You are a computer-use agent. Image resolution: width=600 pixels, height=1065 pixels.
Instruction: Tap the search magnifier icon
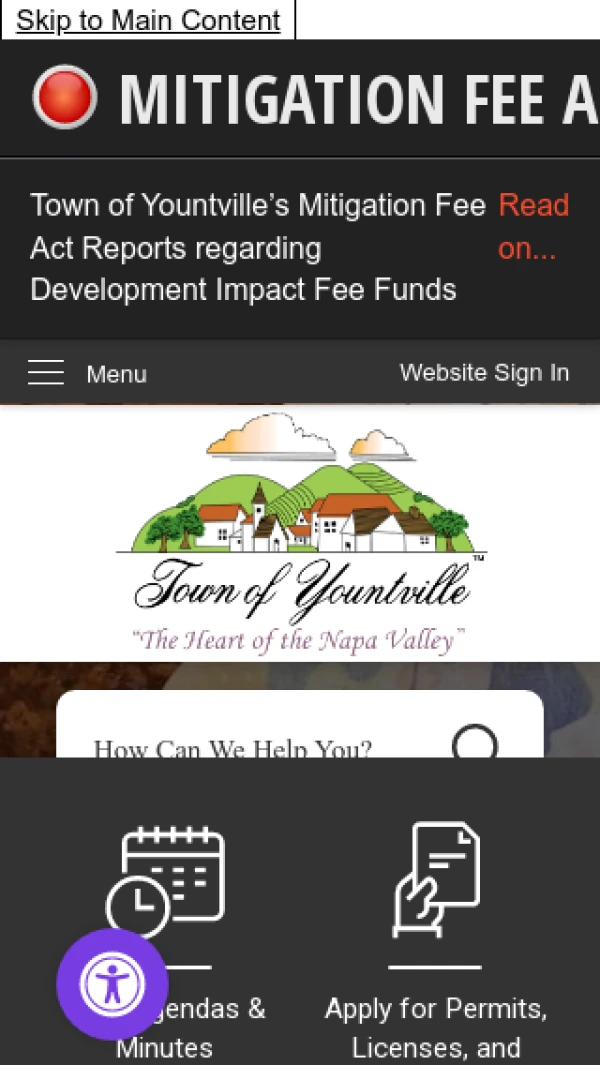tap(475, 743)
